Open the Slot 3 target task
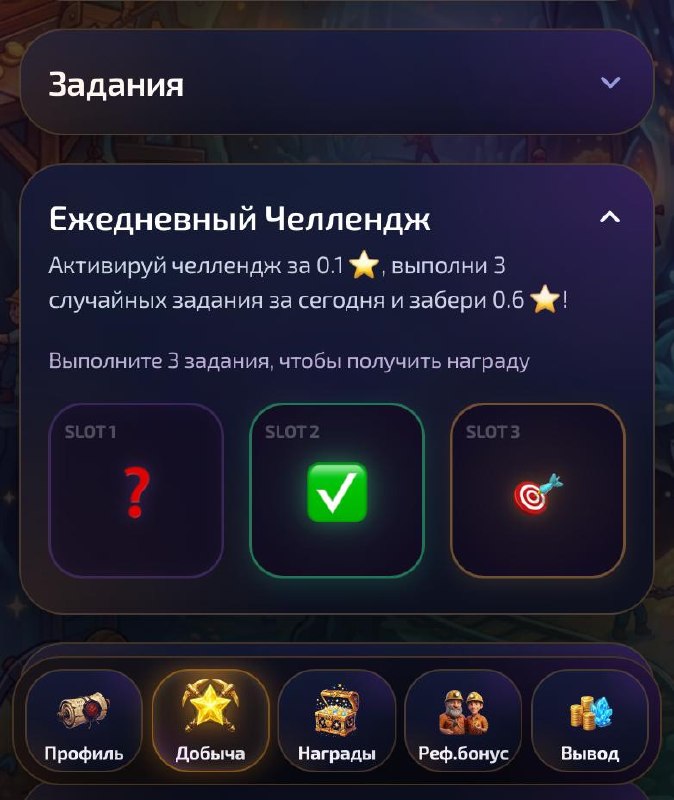Viewport: 674px width, 800px height. click(538, 490)
